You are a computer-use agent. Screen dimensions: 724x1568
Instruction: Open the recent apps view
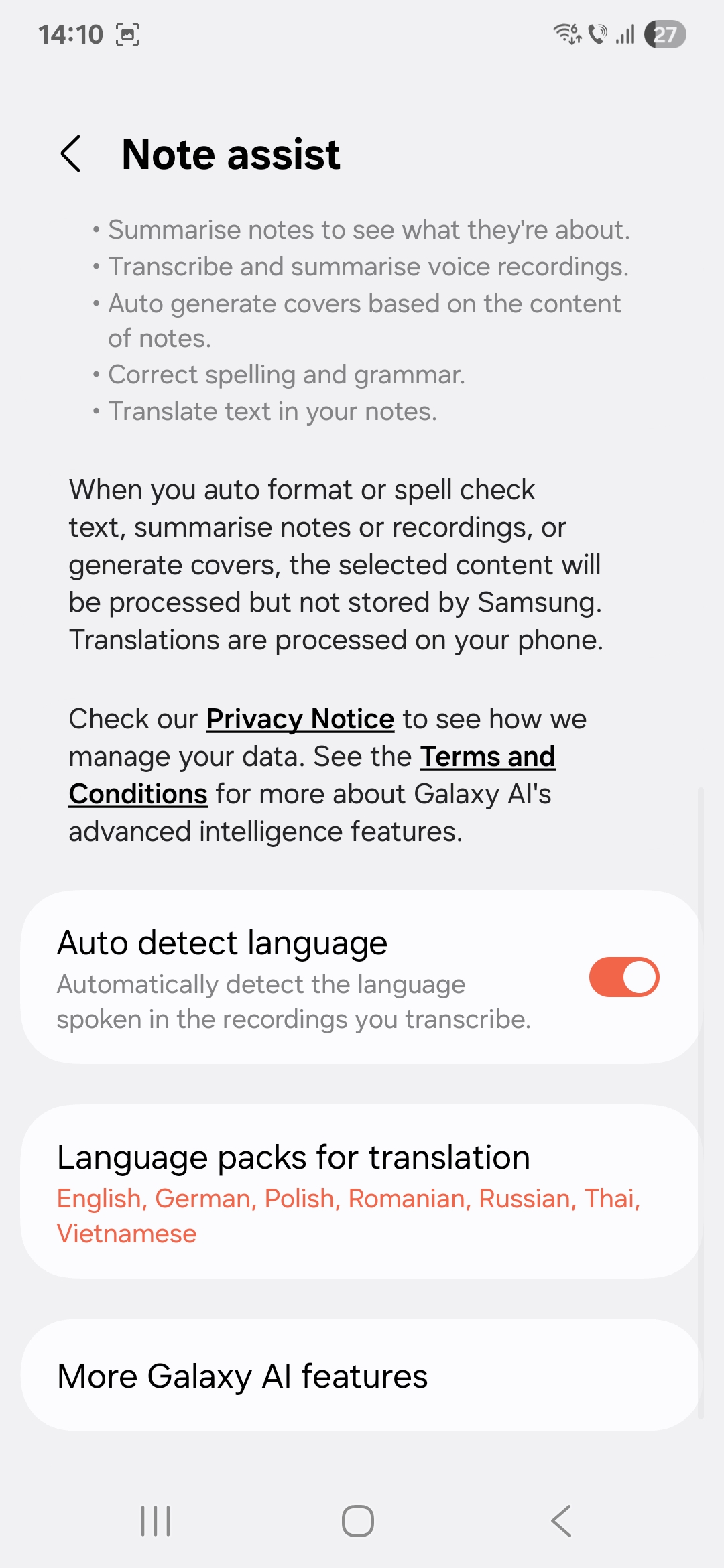click(x=156, y=1521)
